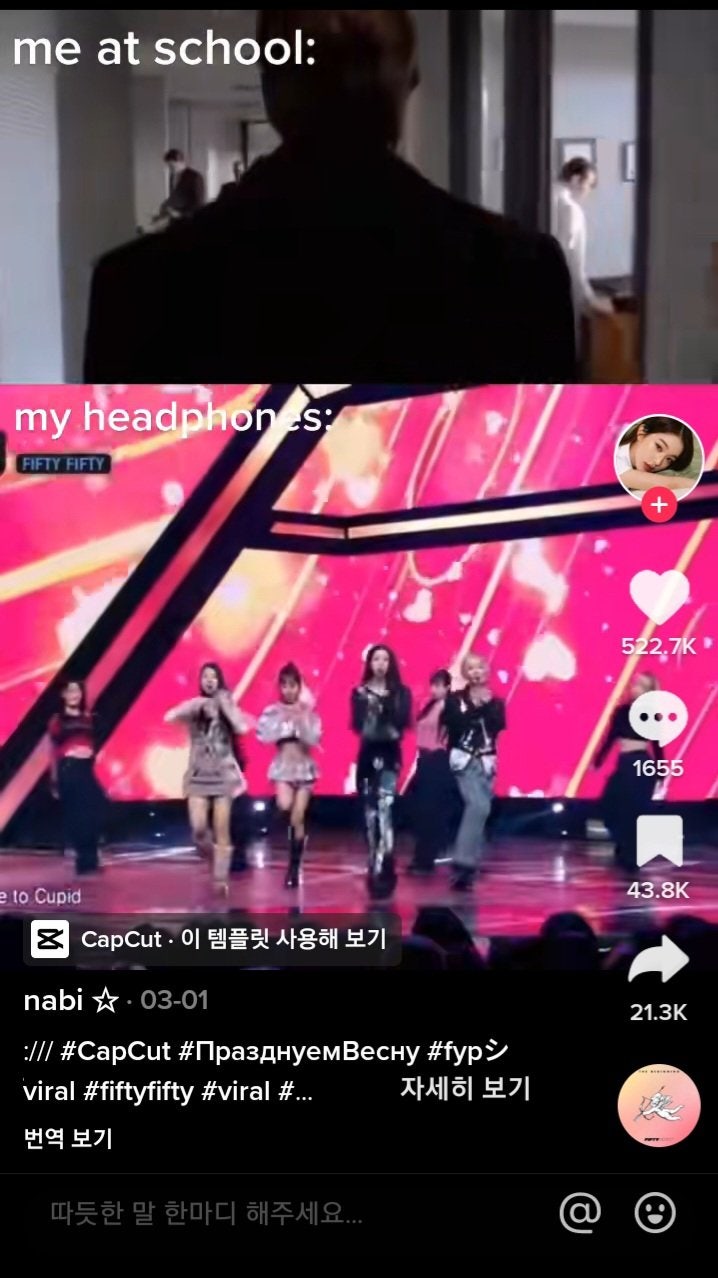Tap 번역 보기 to translate caption
Screen dimensions: 718x1278
(67, 1137)
